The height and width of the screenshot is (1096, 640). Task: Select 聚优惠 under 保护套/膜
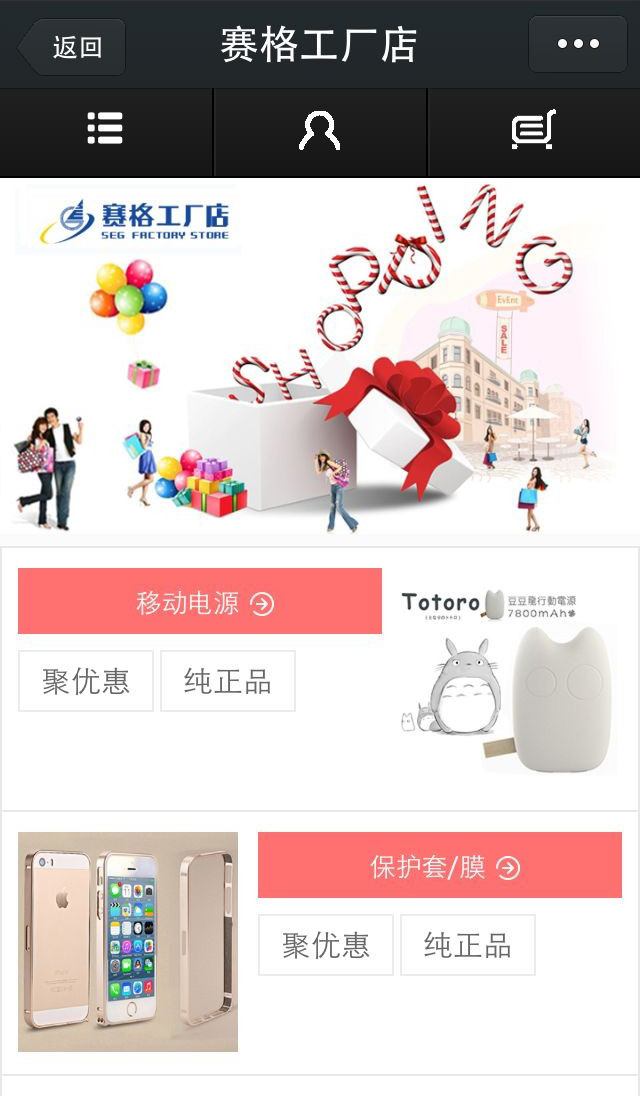tap(326, 945)
